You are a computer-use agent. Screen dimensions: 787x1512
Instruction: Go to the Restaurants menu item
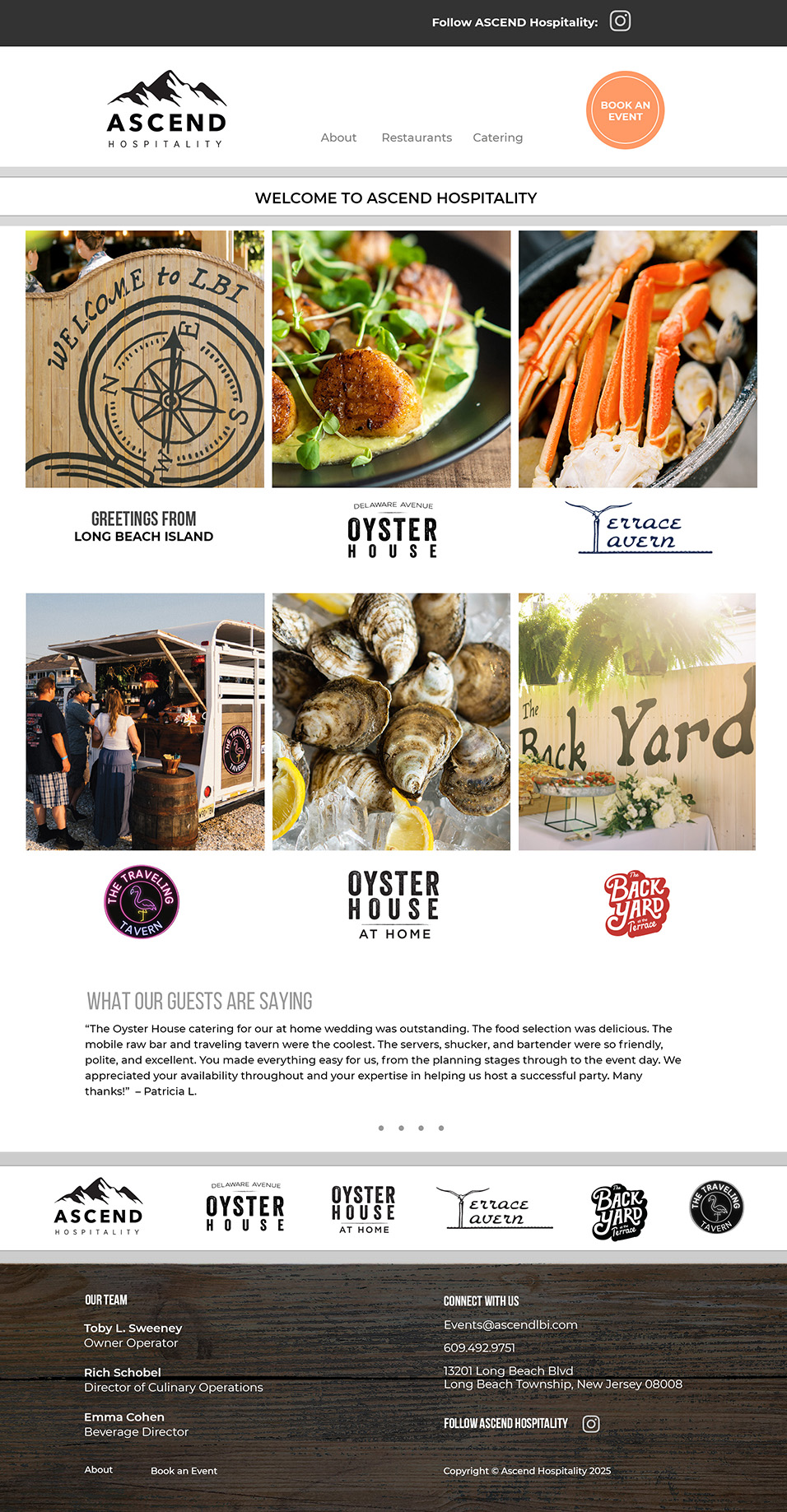pyautogui.click(x=417, y=137)
